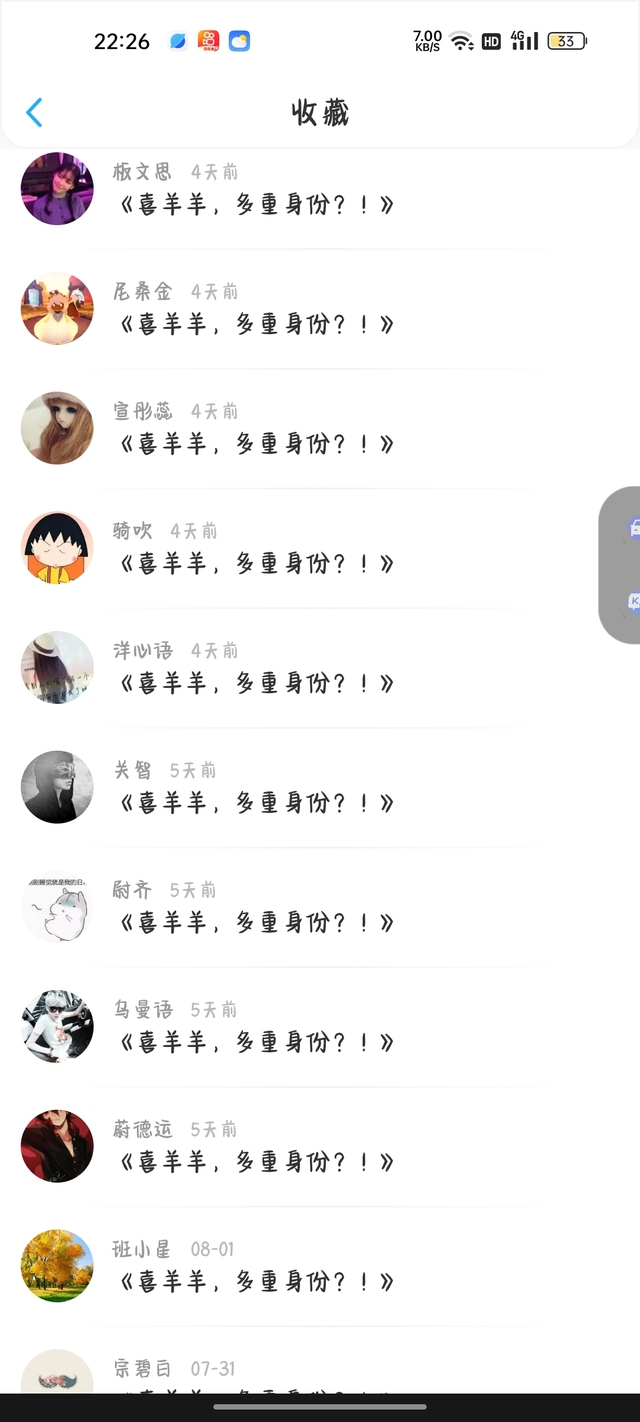
Task: Open 尾桑金's saved post
Action: point(256,325)
